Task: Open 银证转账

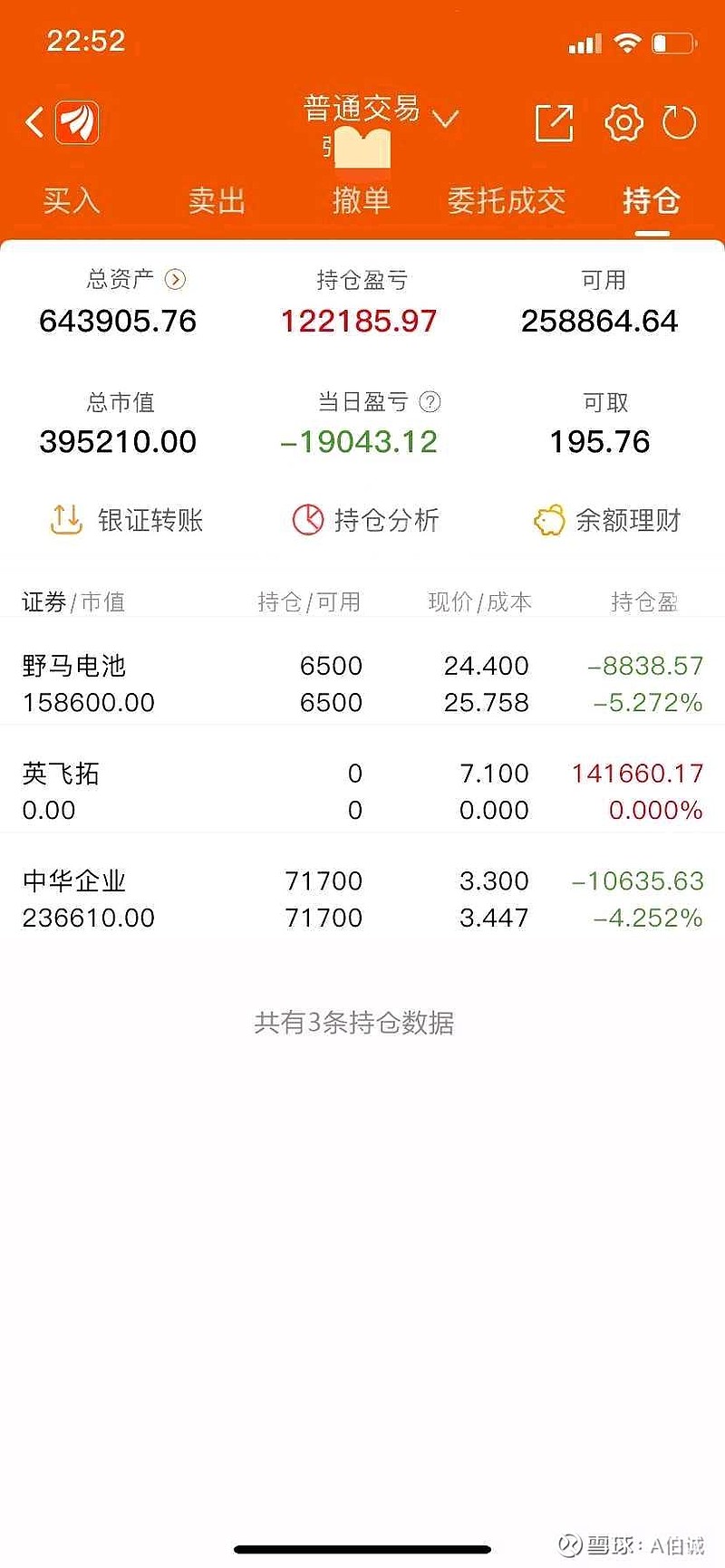Action: pyautogui.click(x=126, y=520)
